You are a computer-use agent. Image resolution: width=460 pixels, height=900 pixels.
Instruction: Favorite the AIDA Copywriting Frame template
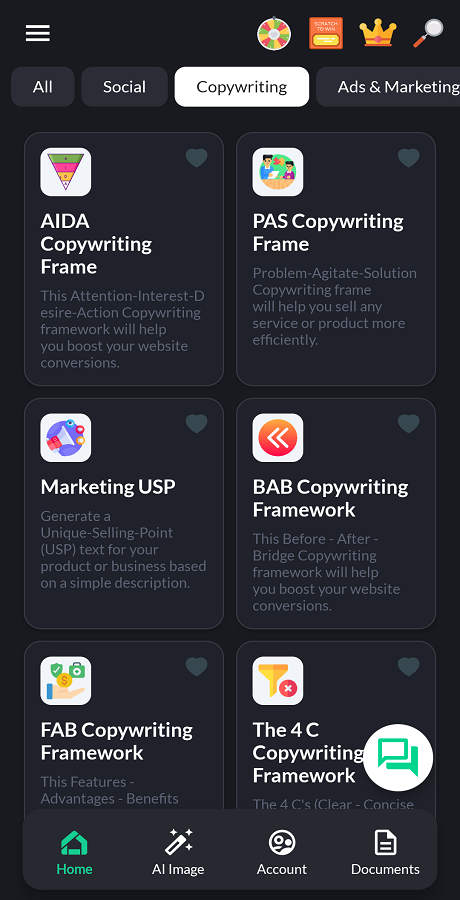pyautogui.click(x=196, y=158)
